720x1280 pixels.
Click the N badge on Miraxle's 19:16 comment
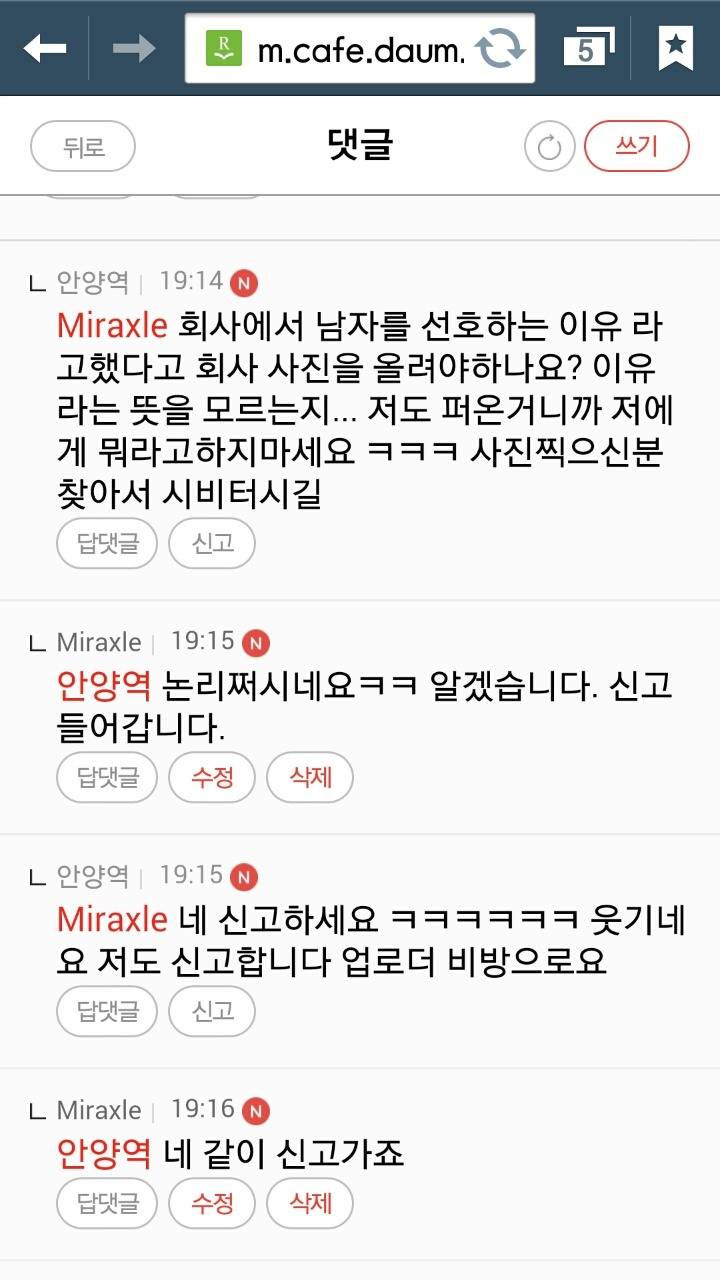click(256, 1110)
